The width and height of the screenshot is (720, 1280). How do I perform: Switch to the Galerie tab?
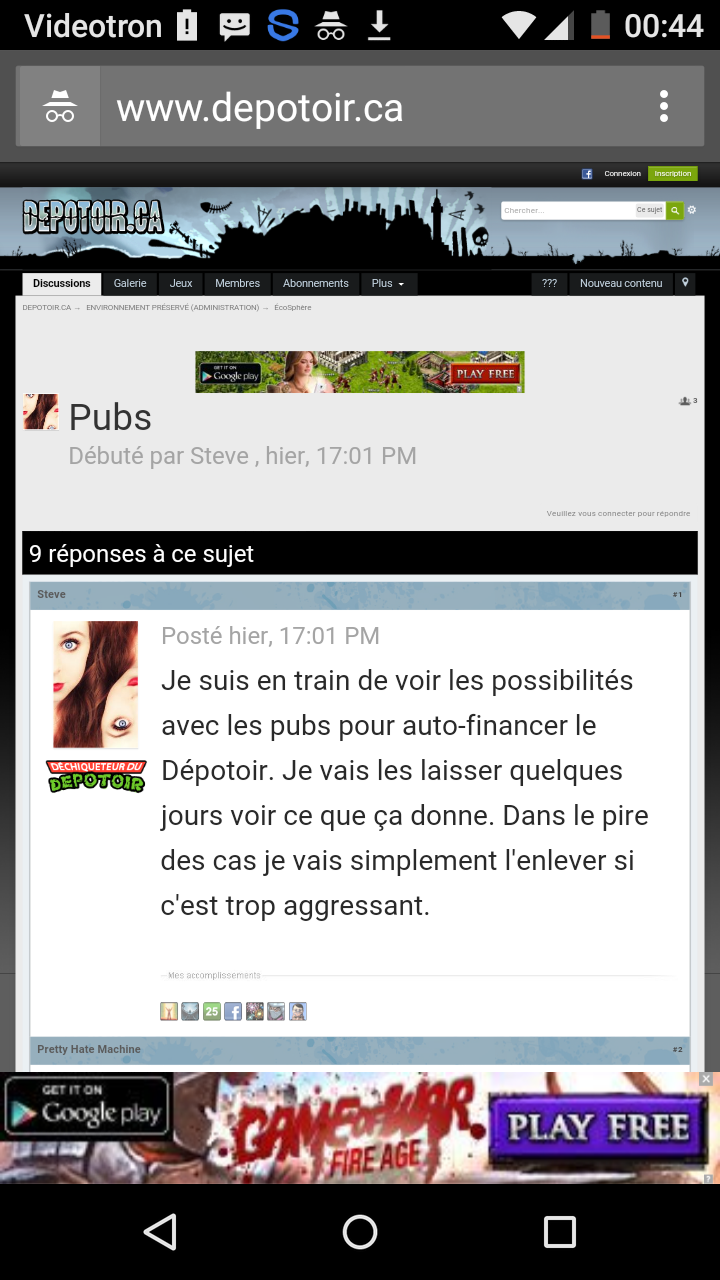(130, 284)
